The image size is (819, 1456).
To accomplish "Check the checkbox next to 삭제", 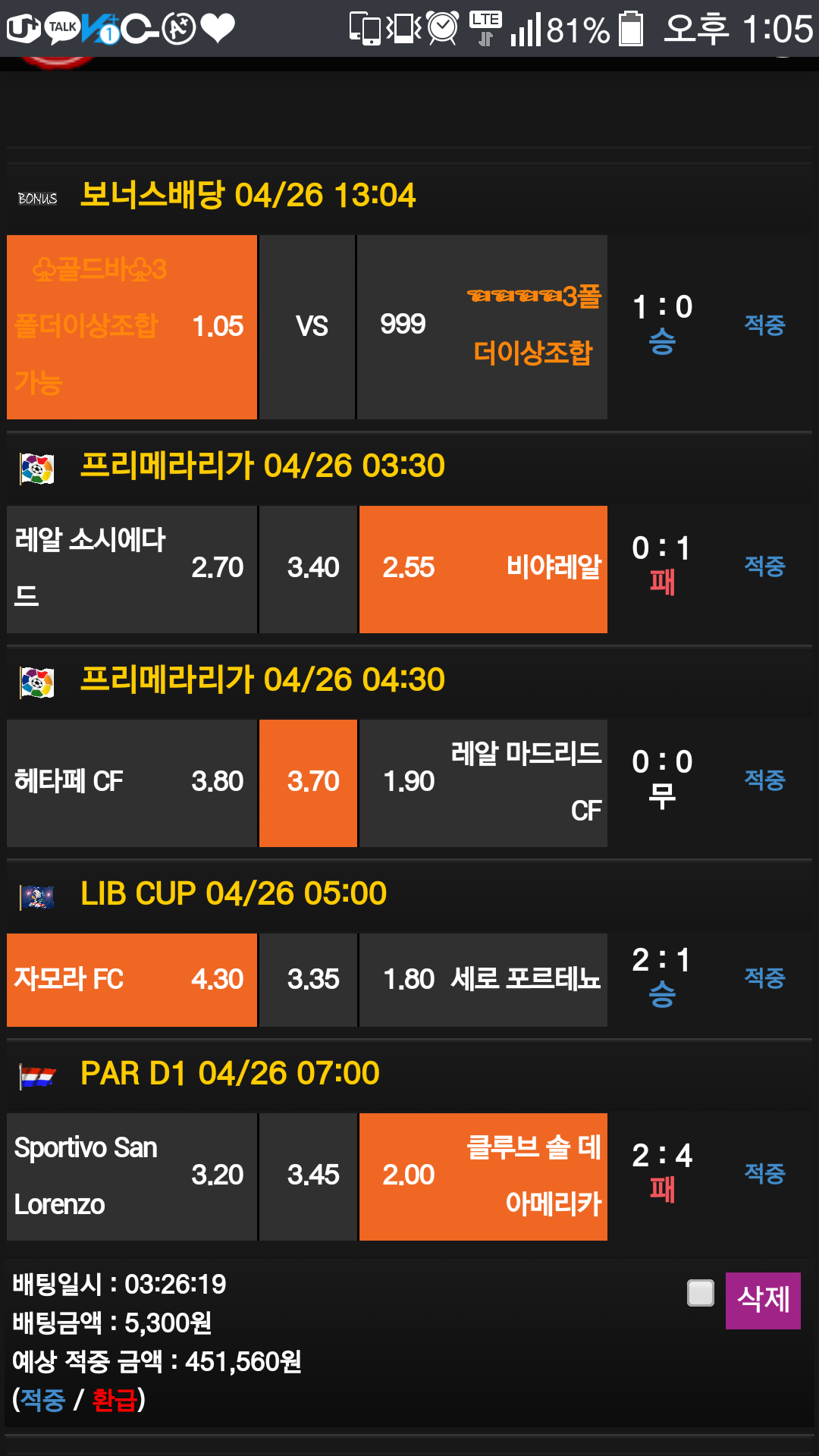I will (x=700, y=1293).
